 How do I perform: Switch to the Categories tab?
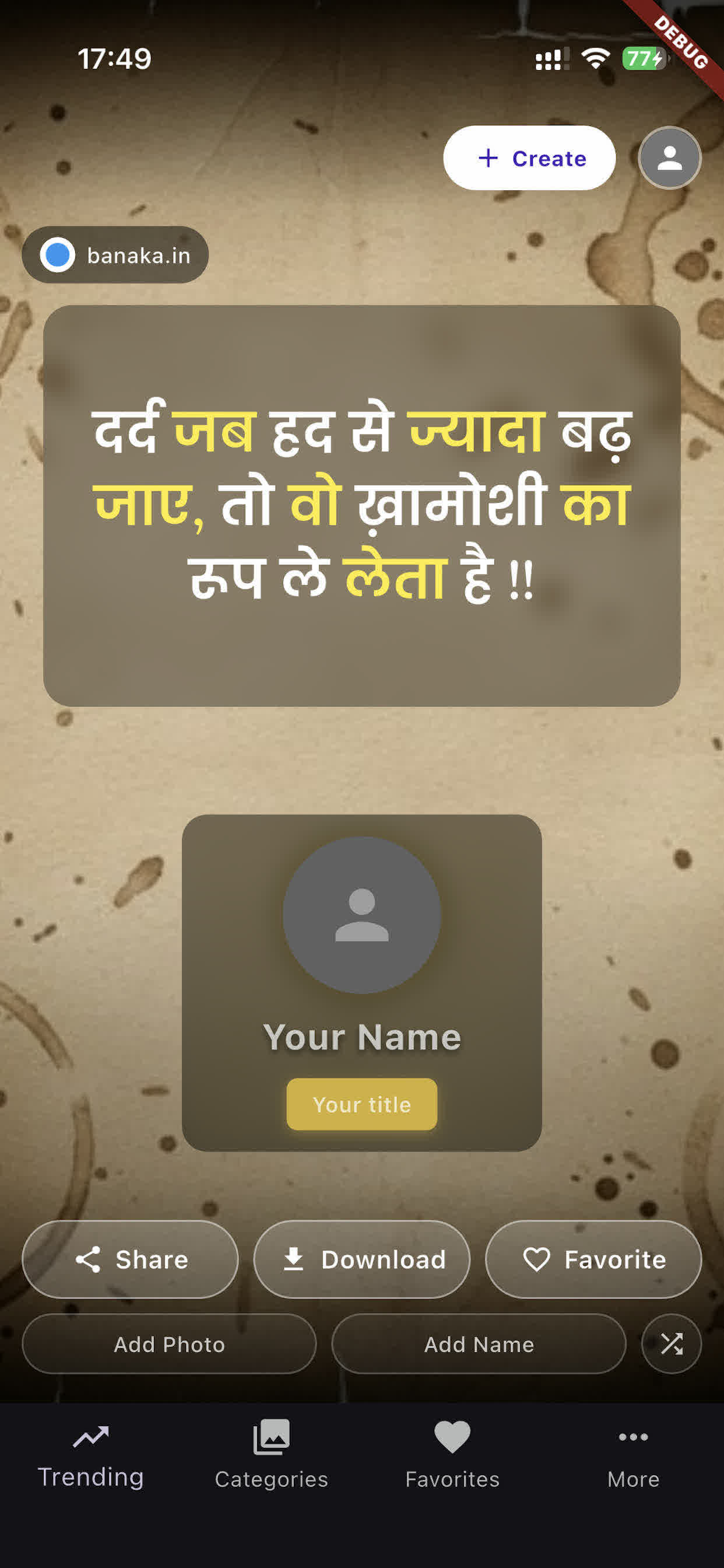271,1457
